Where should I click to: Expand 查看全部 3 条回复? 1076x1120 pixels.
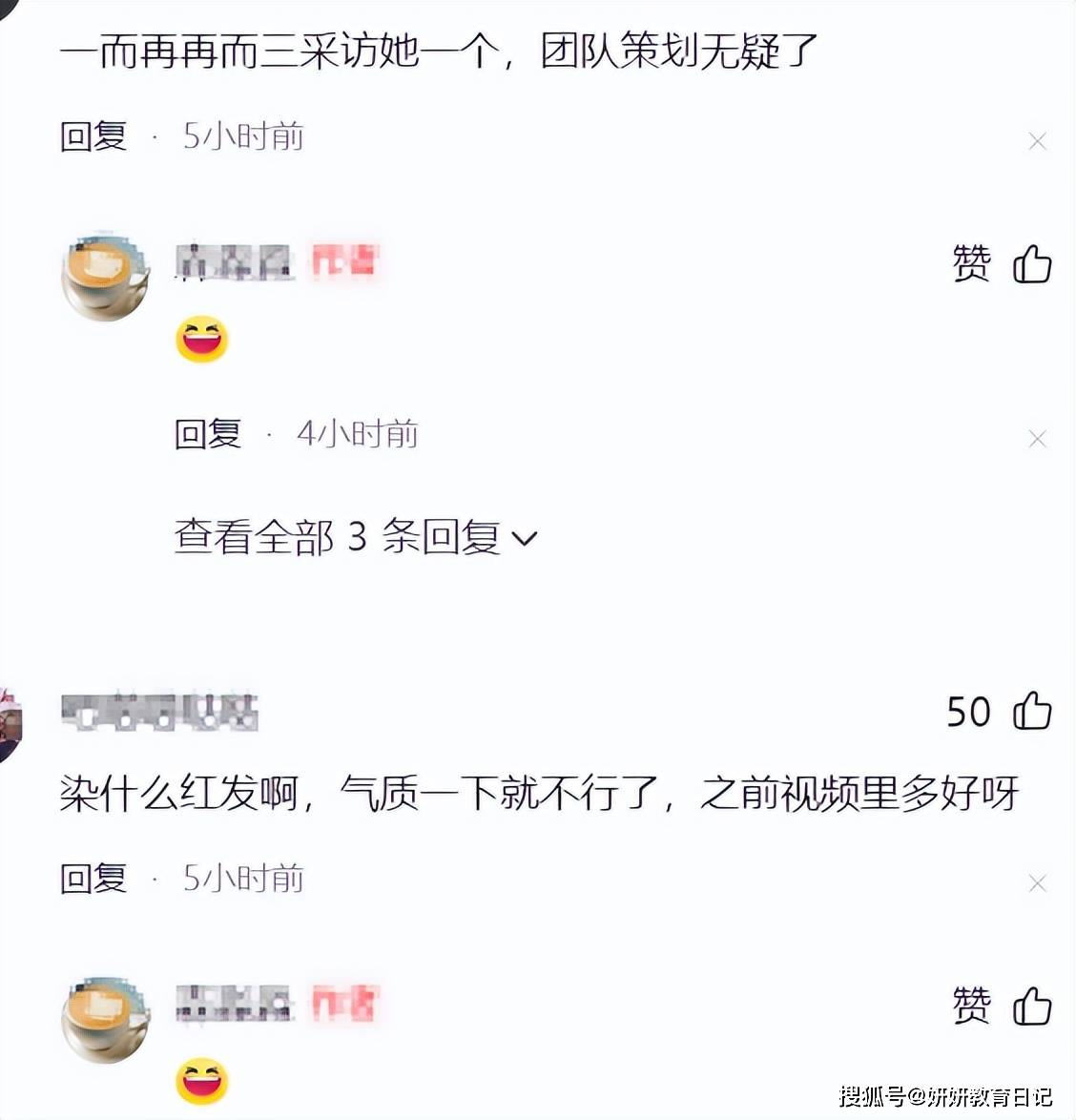(355, 537)
